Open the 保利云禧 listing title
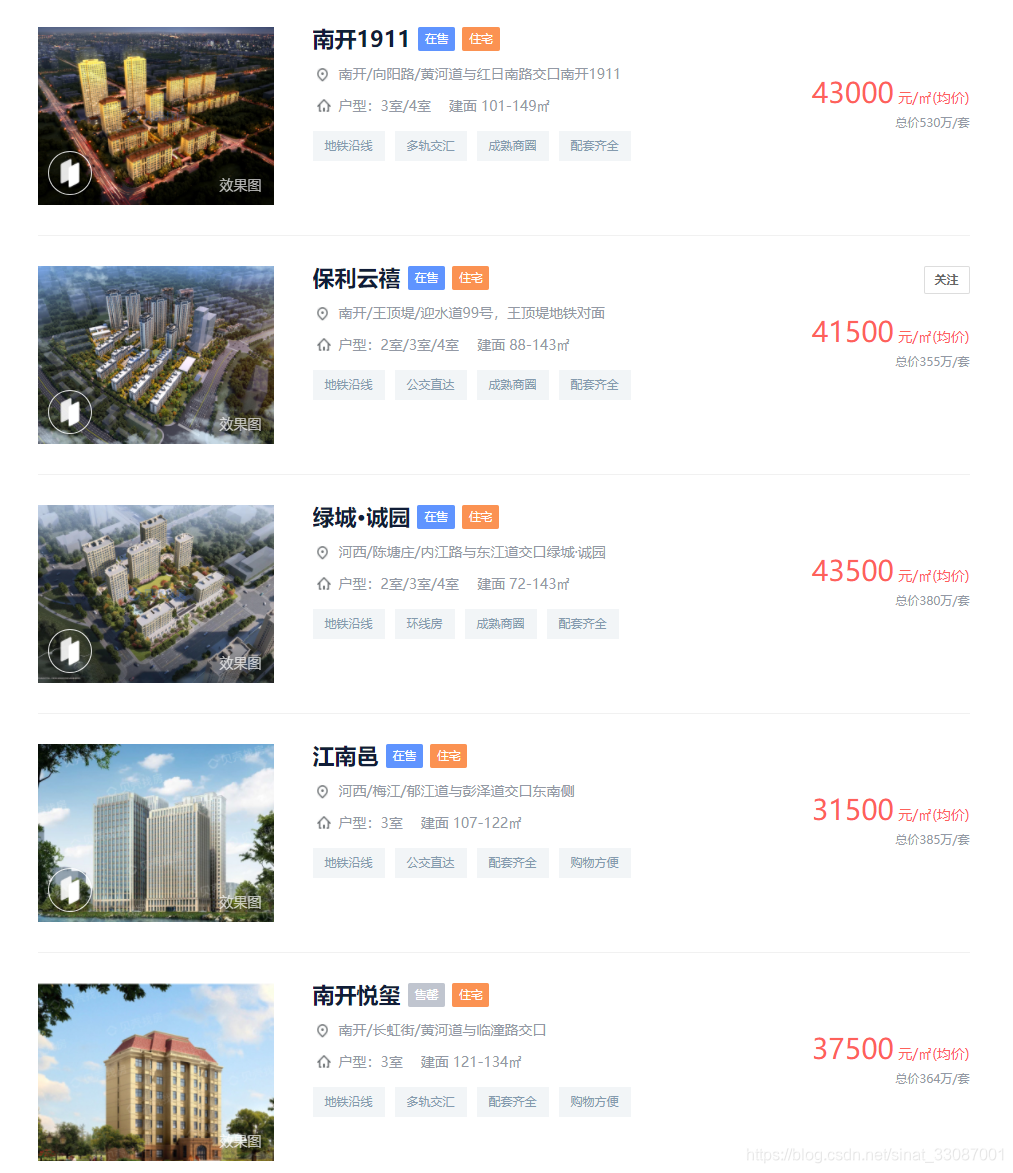The height and width of the screenshot is (1173, 1013). [356, 279]
